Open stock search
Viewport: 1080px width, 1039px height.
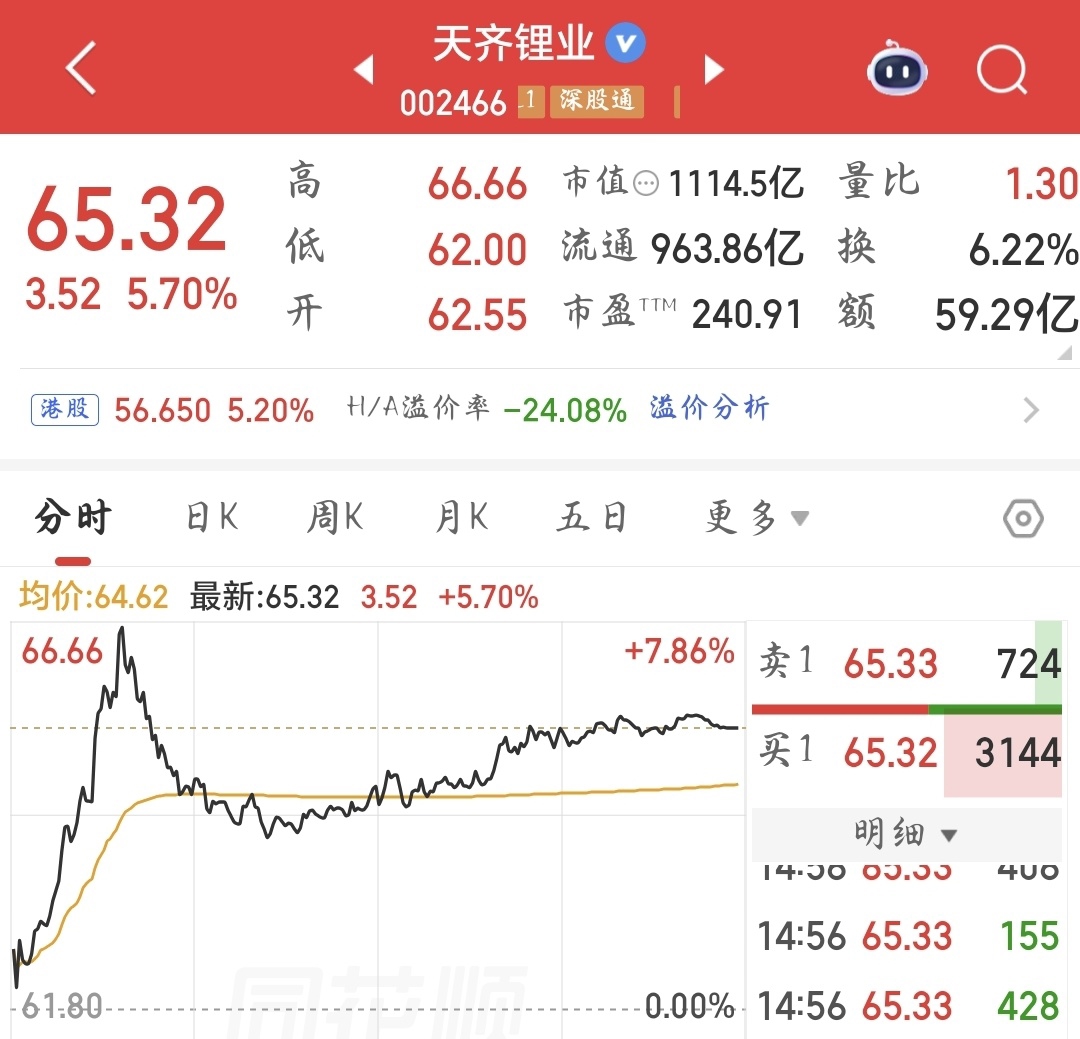click(x=1001, y=69)
